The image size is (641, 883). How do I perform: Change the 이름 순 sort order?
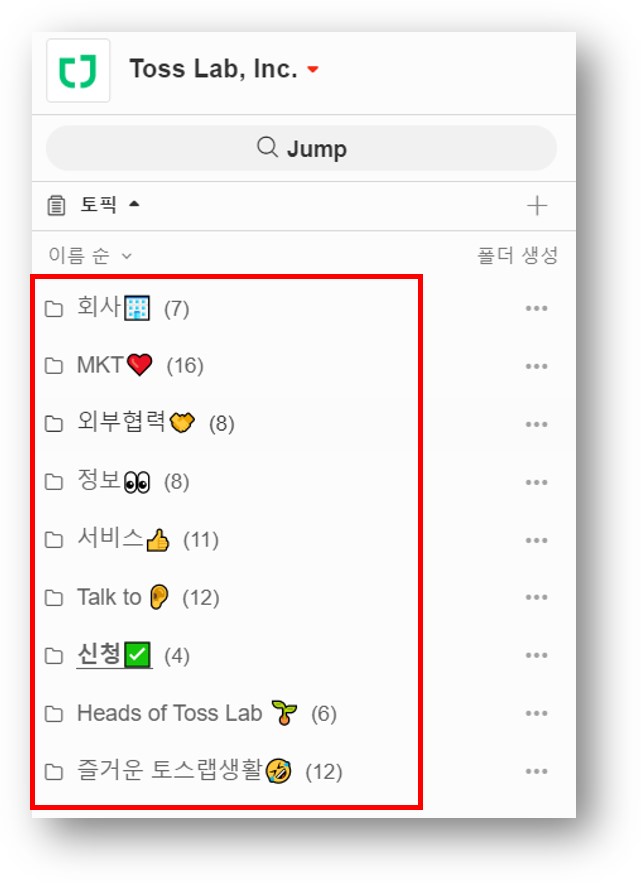click(90, 256)
